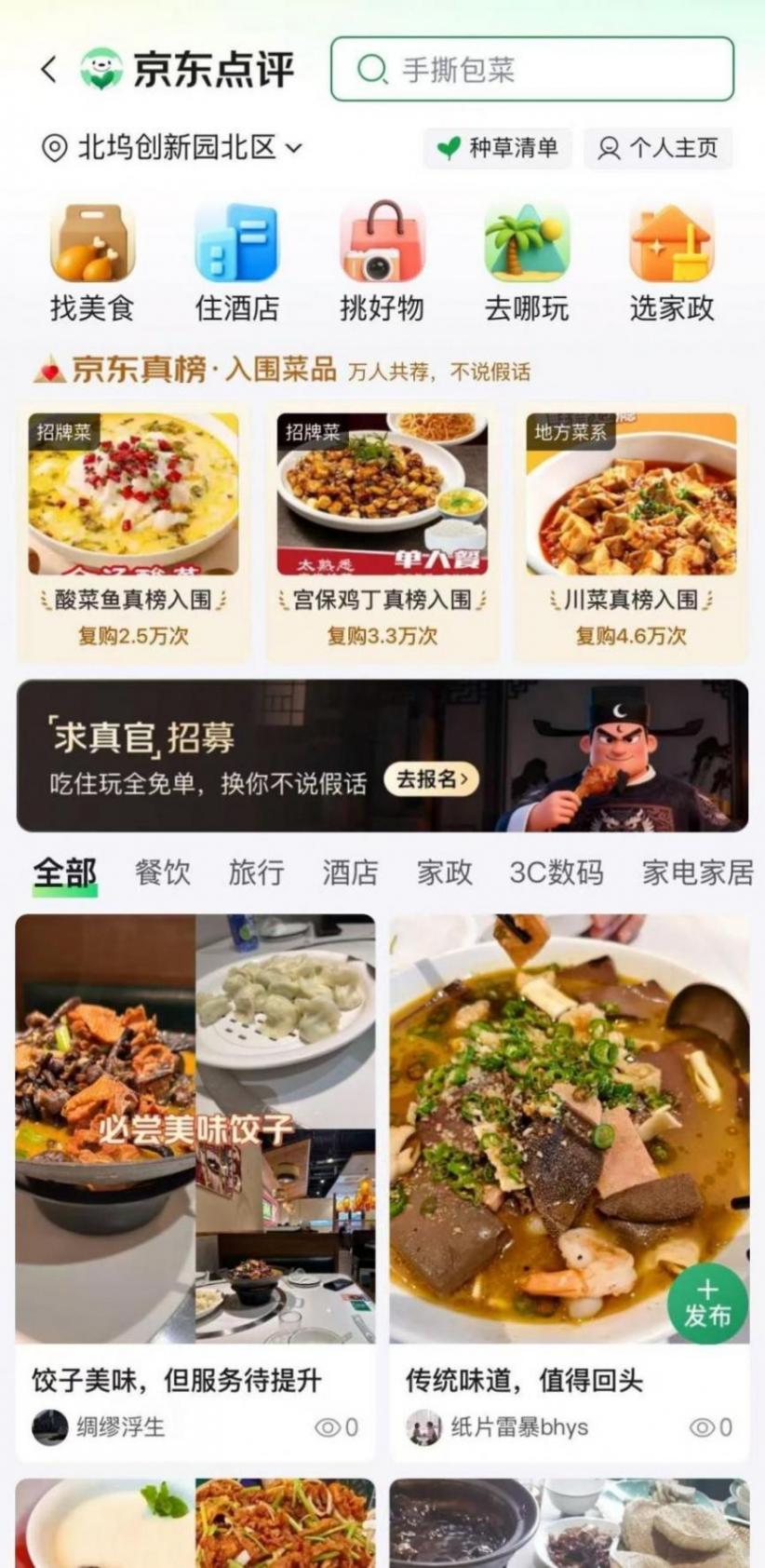
Task: Select the 3C数码 category tab
Action: [557, 873]
